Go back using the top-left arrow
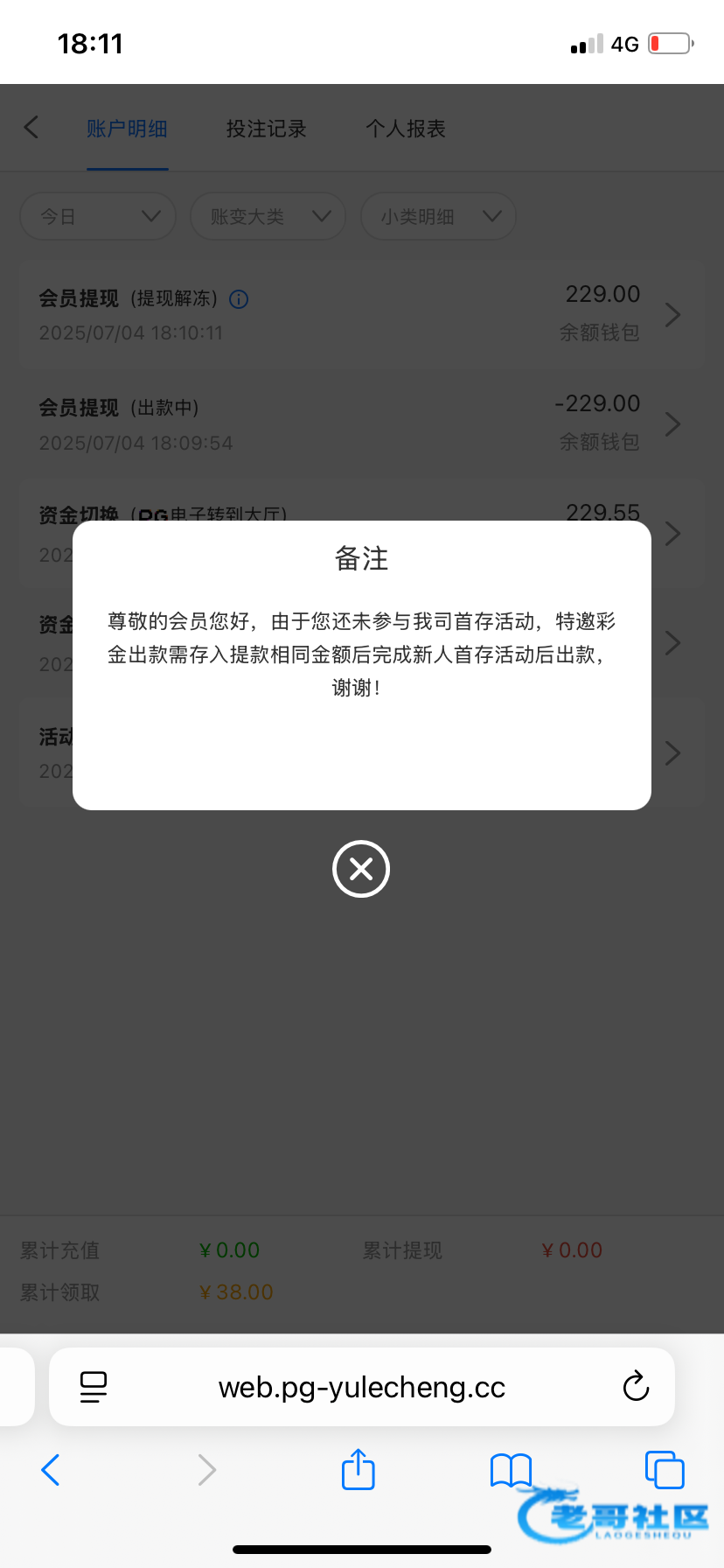724x1568 pixels. click(x=31, y=128)
